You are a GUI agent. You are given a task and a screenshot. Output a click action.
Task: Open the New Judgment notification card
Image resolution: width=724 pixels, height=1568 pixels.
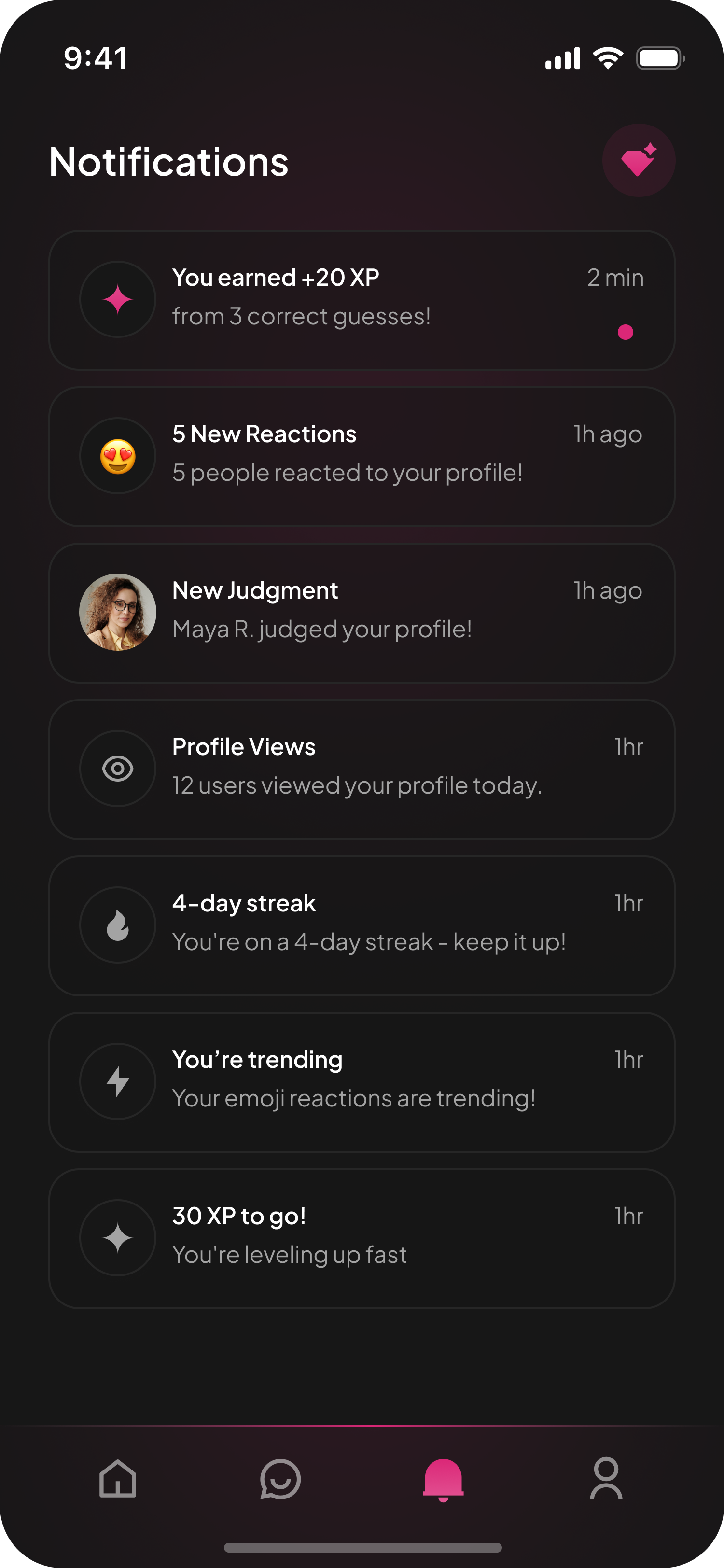362,612
